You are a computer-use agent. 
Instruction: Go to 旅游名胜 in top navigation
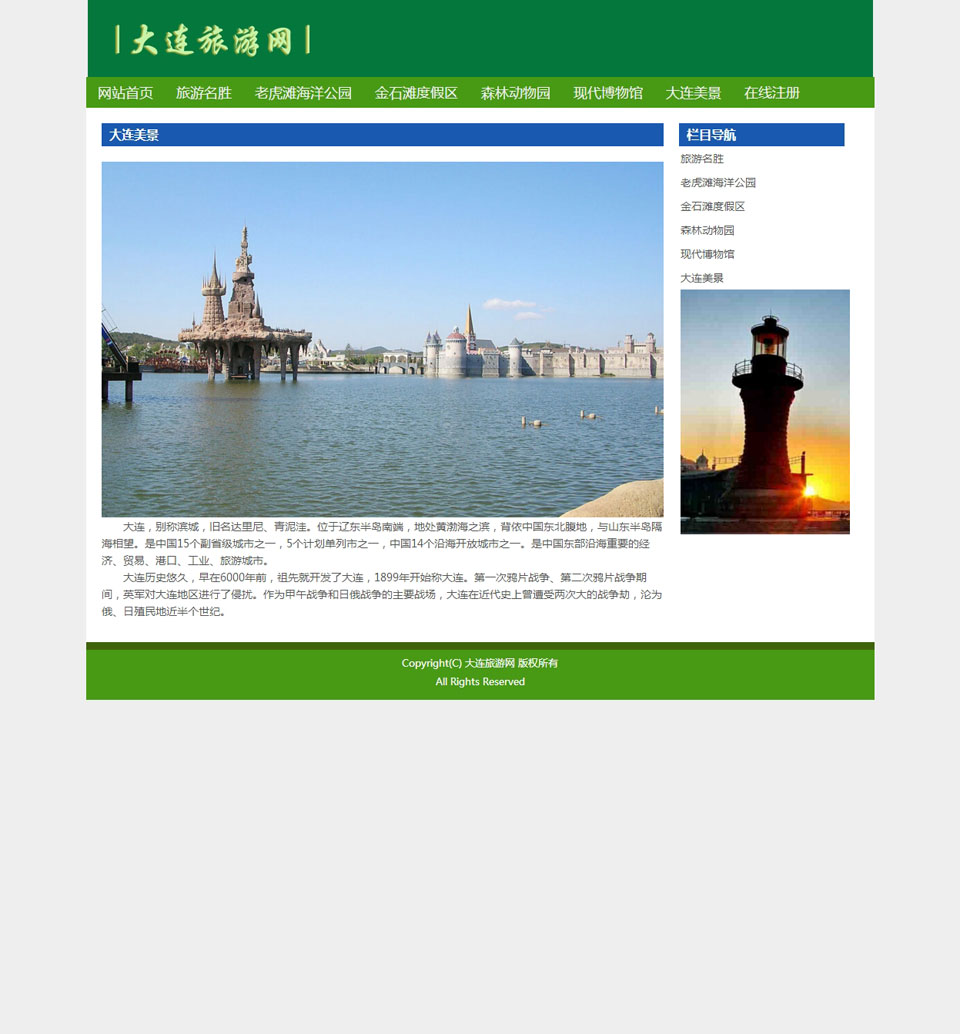[x=204, y=93]
